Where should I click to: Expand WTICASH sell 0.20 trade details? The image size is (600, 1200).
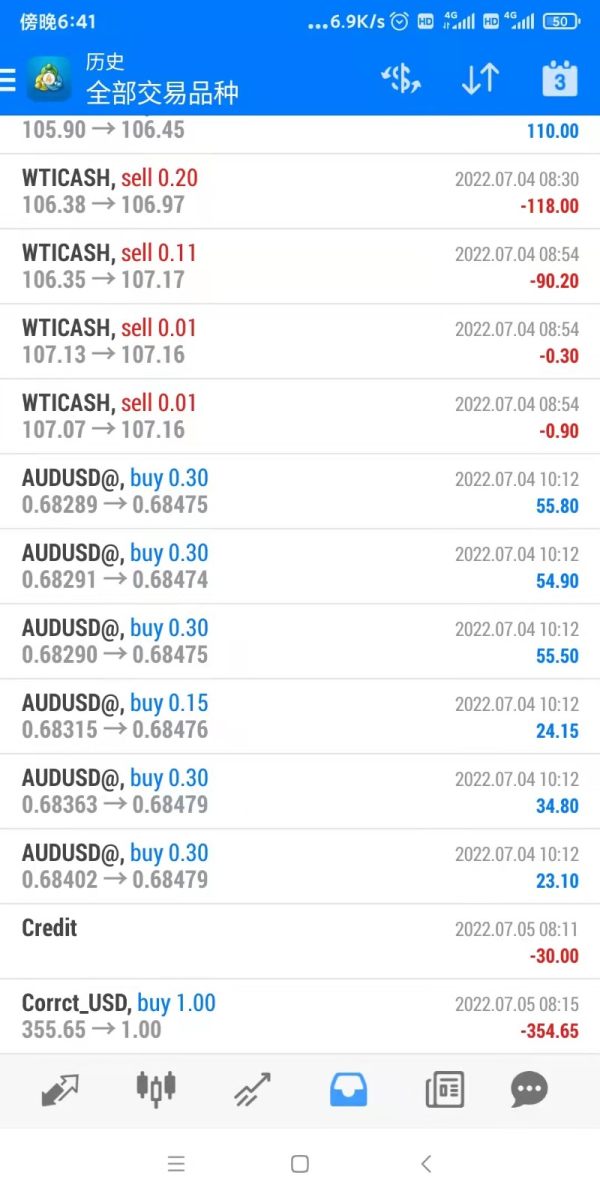tap(300, 191)
